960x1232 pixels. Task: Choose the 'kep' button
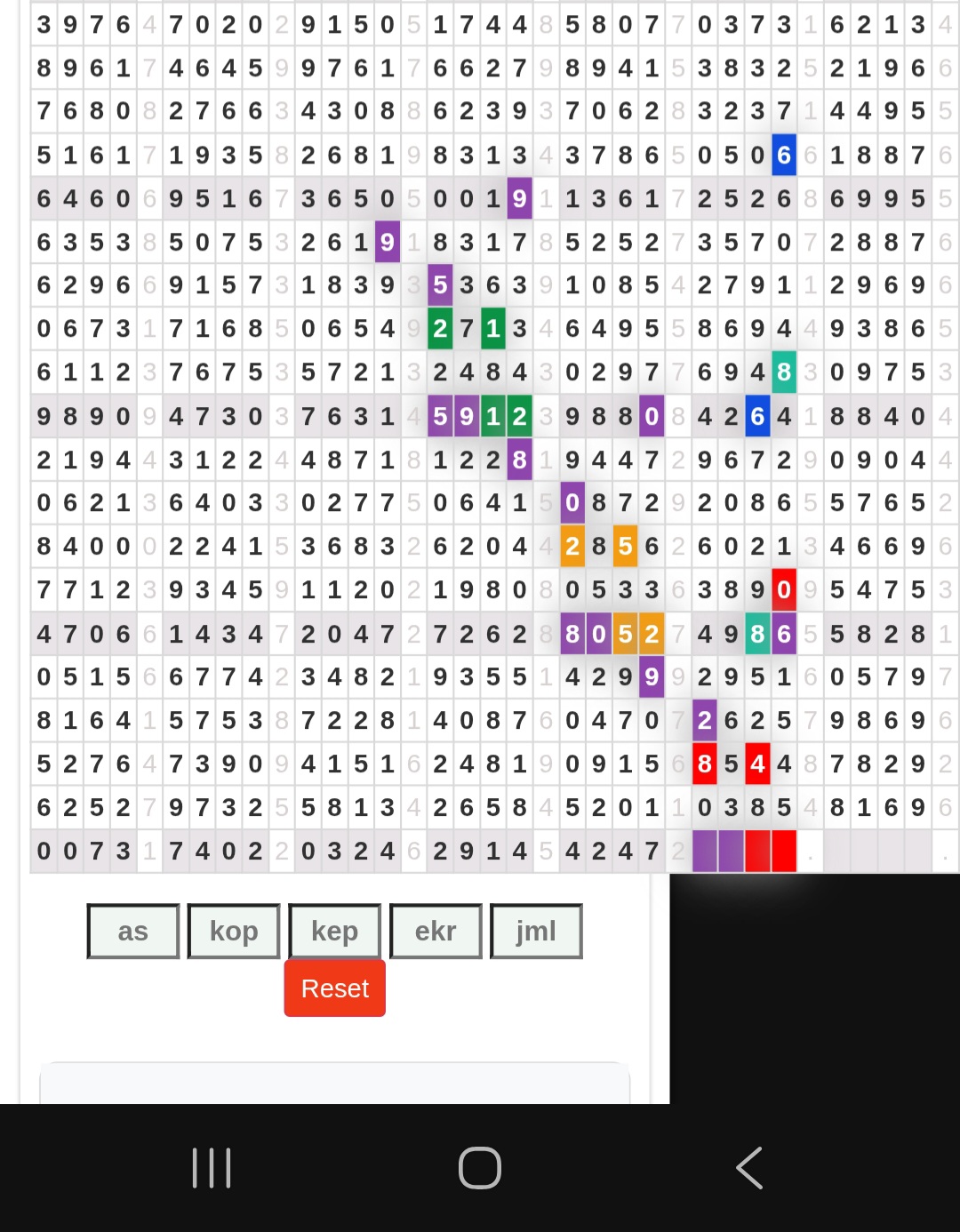tap(335, 931)
